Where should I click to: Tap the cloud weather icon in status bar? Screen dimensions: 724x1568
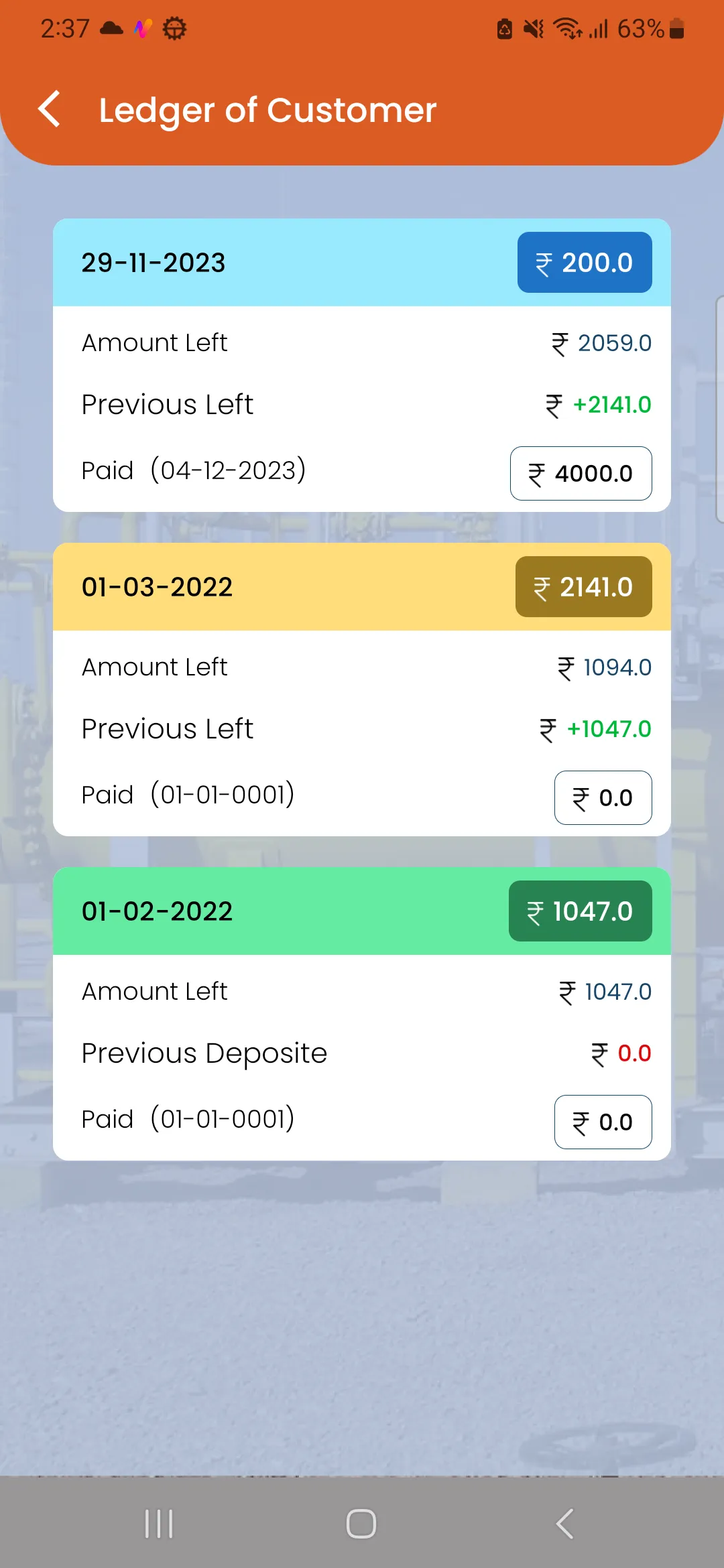click(x=109, y=28)
